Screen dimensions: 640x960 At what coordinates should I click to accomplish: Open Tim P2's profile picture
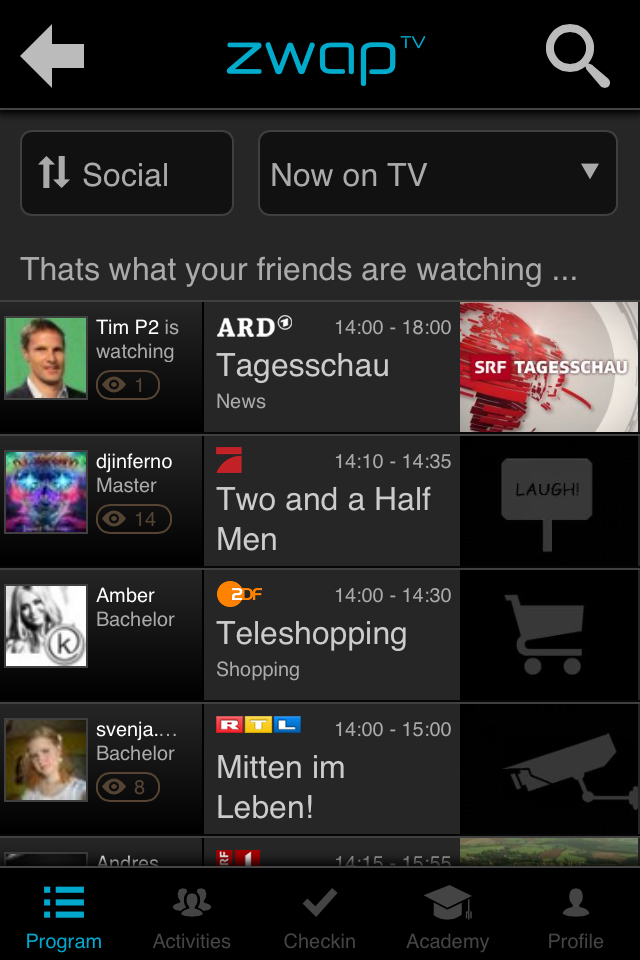pyautogui.click(x=46, y=359)
